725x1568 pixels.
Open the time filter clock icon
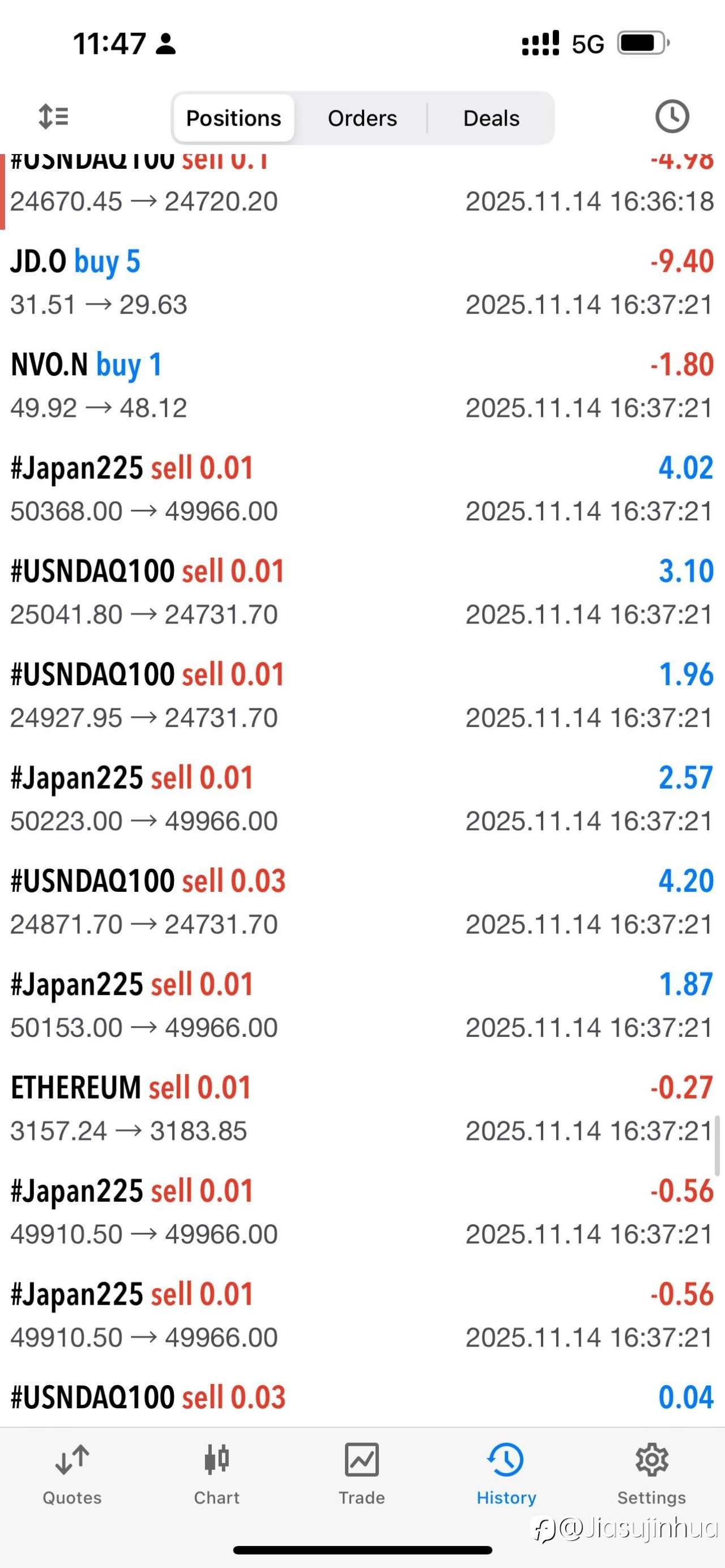[671, 117]
